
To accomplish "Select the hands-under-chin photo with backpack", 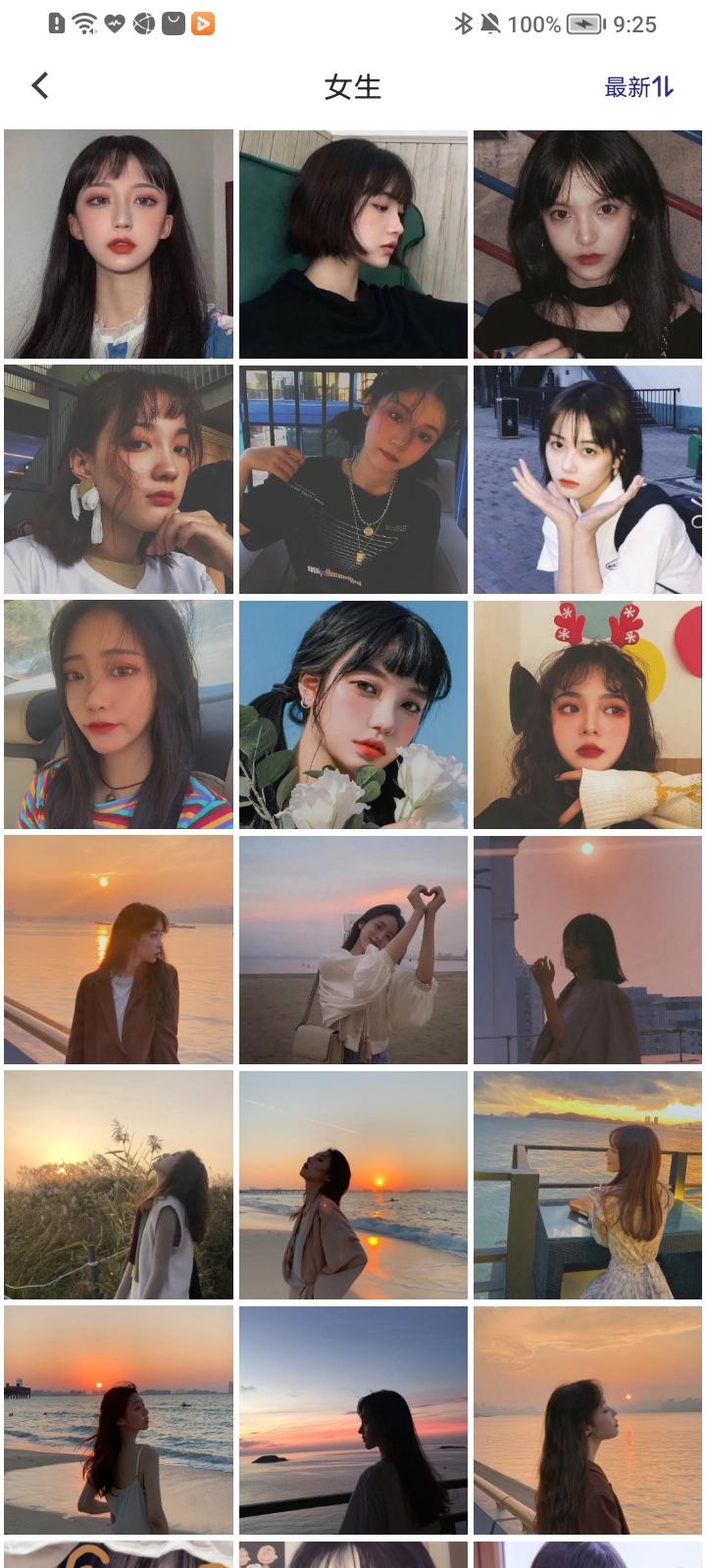I will pyautogui.click(x=587, y=479).
